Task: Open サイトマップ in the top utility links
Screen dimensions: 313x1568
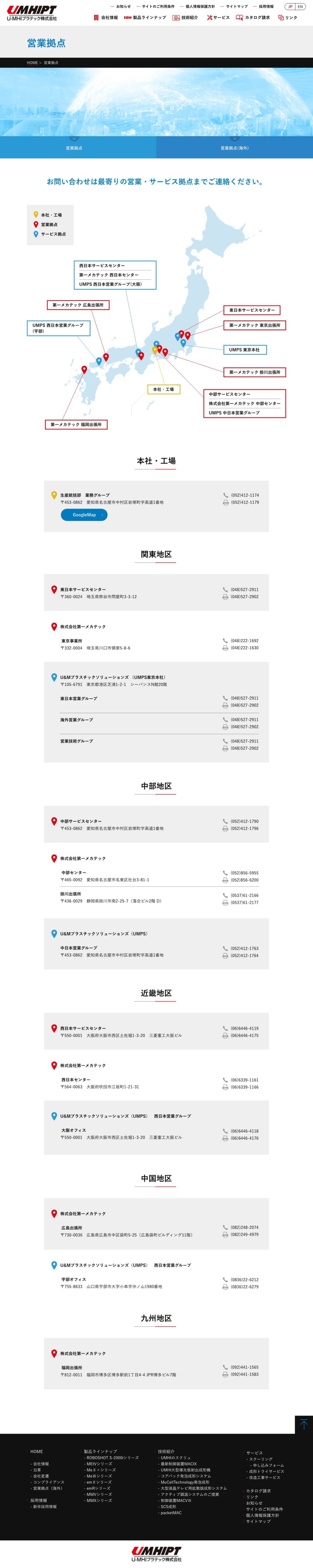Action: pos(237,7)
